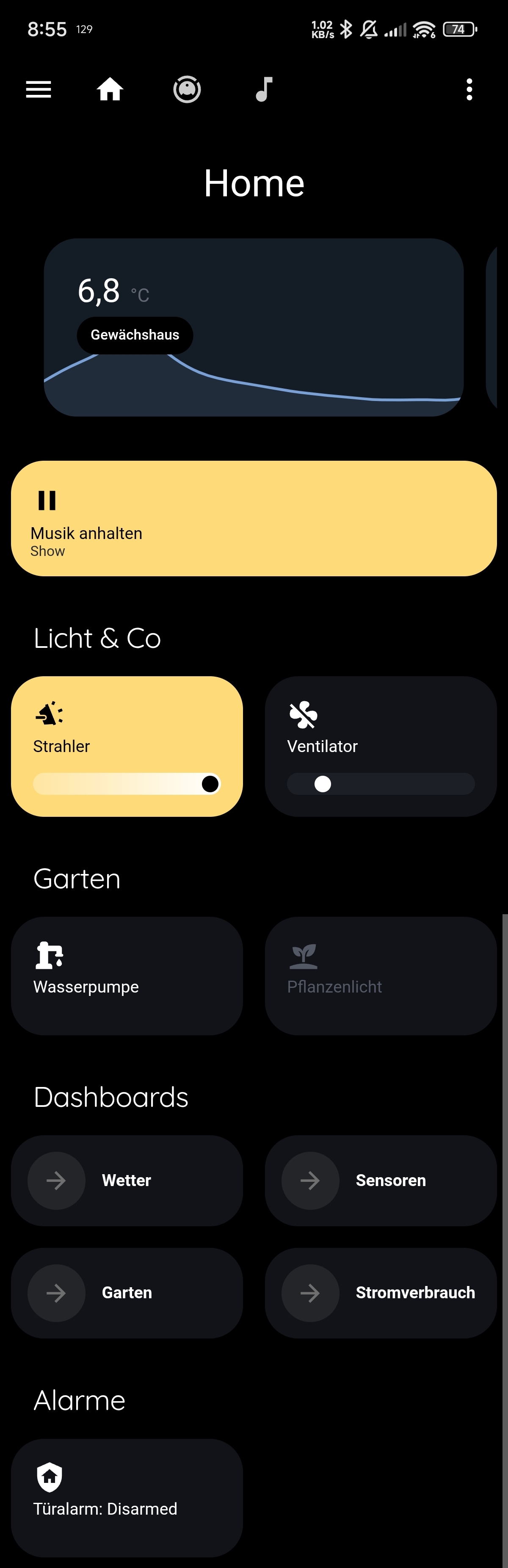Switch to the robot vacuum tab
The image size is (508, 1568).
pos(187,89)
